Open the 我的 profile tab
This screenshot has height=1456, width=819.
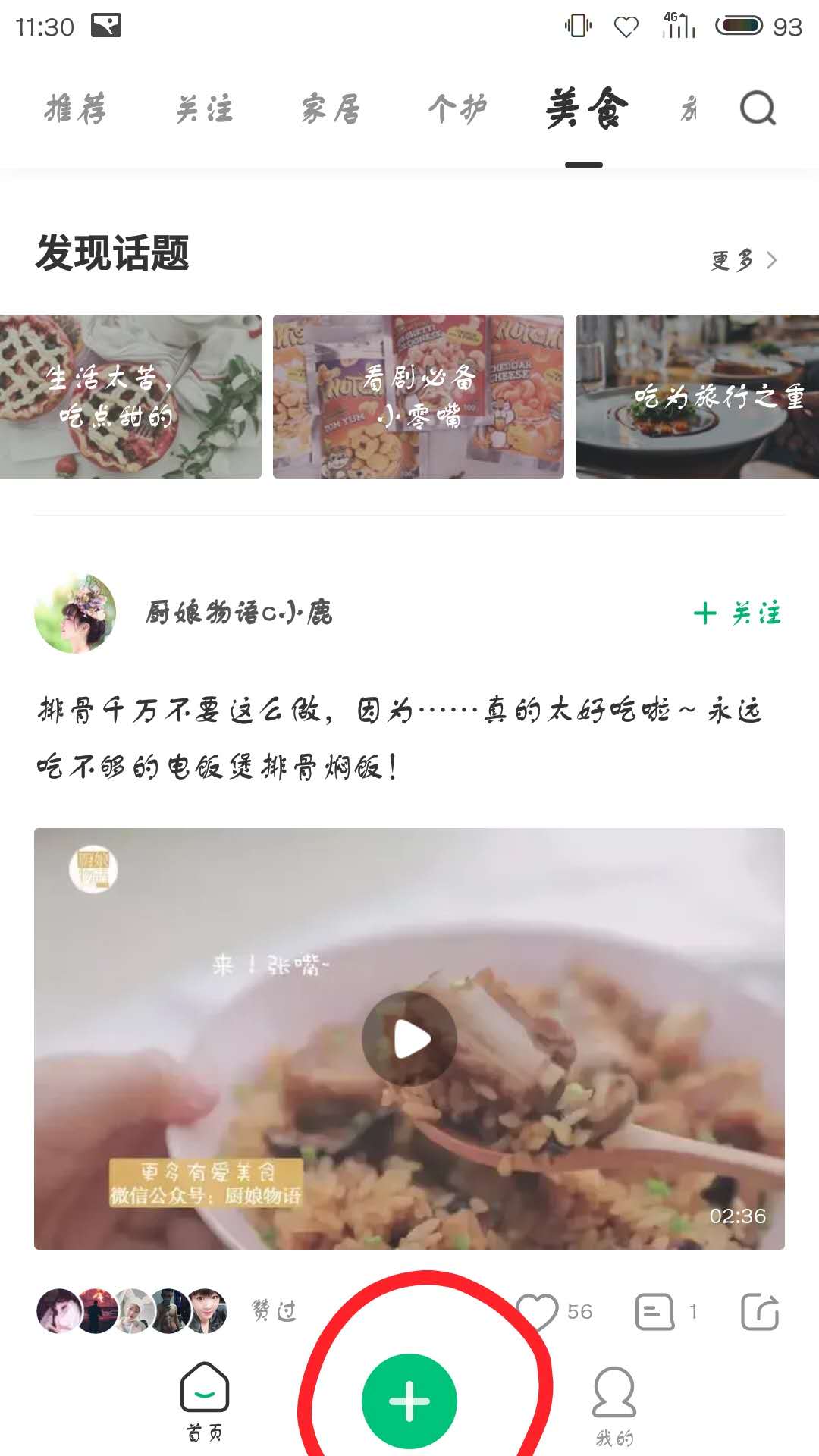pos(614,1404)
